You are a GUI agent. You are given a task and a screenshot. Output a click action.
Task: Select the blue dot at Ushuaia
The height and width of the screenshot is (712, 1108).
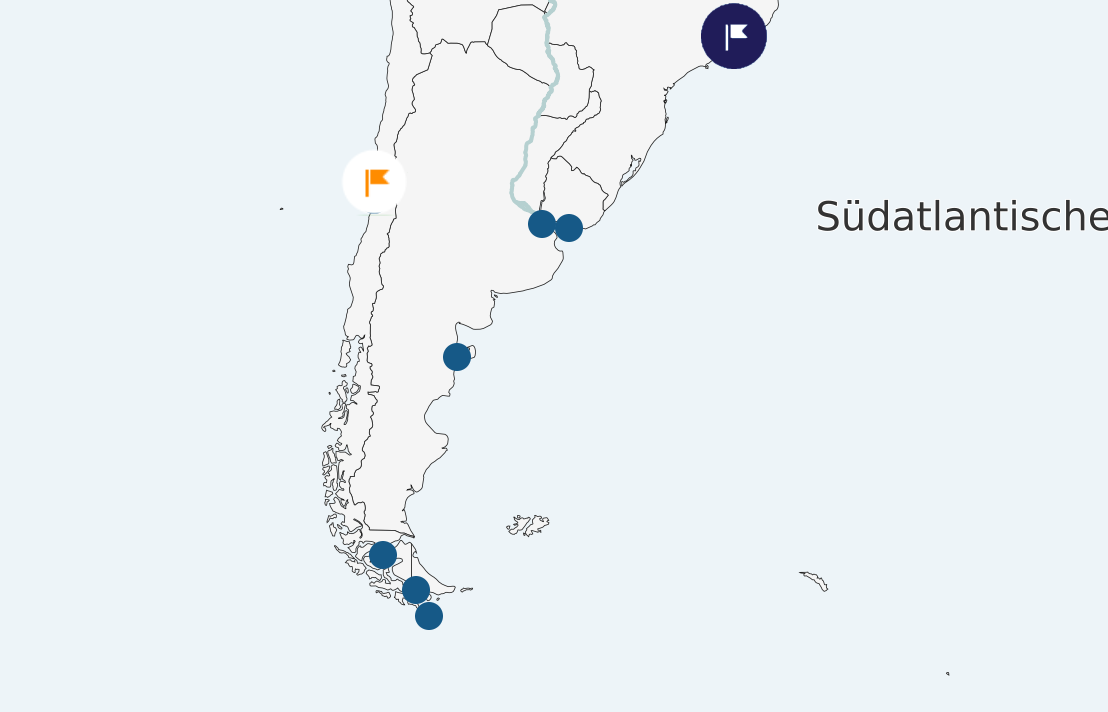(416, 590)
